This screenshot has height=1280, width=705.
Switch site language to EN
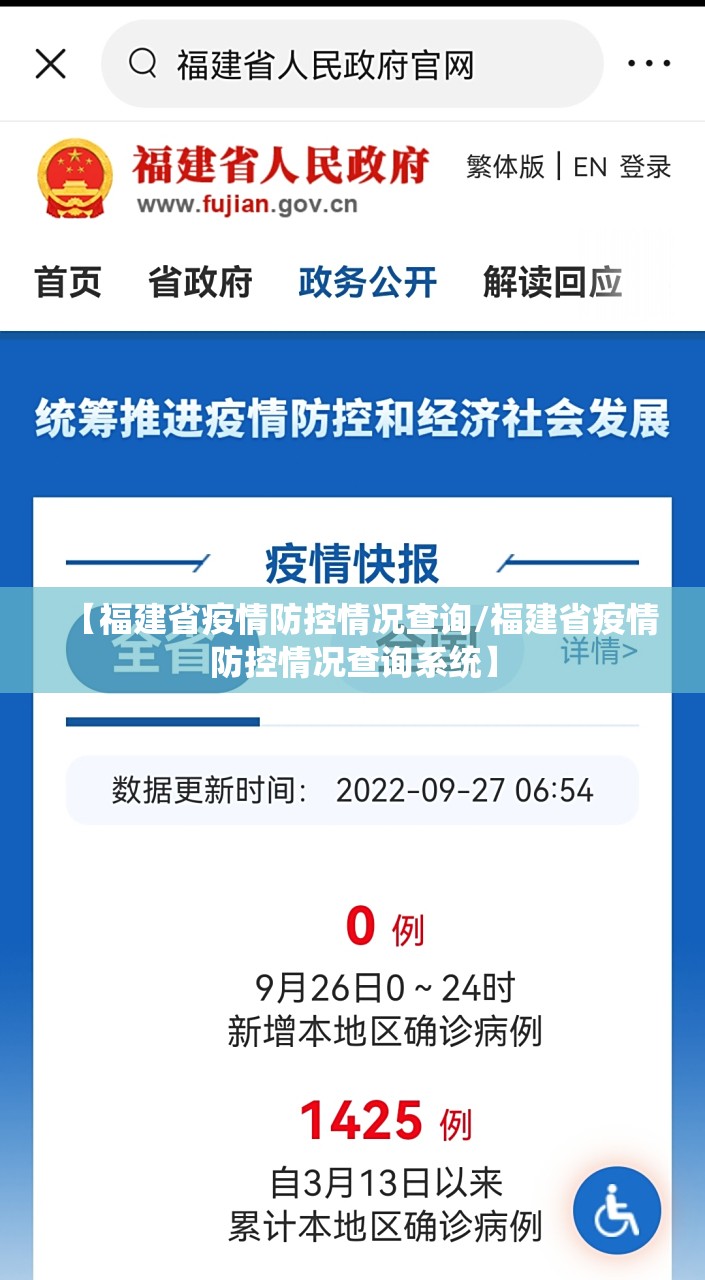pos(590,167)
